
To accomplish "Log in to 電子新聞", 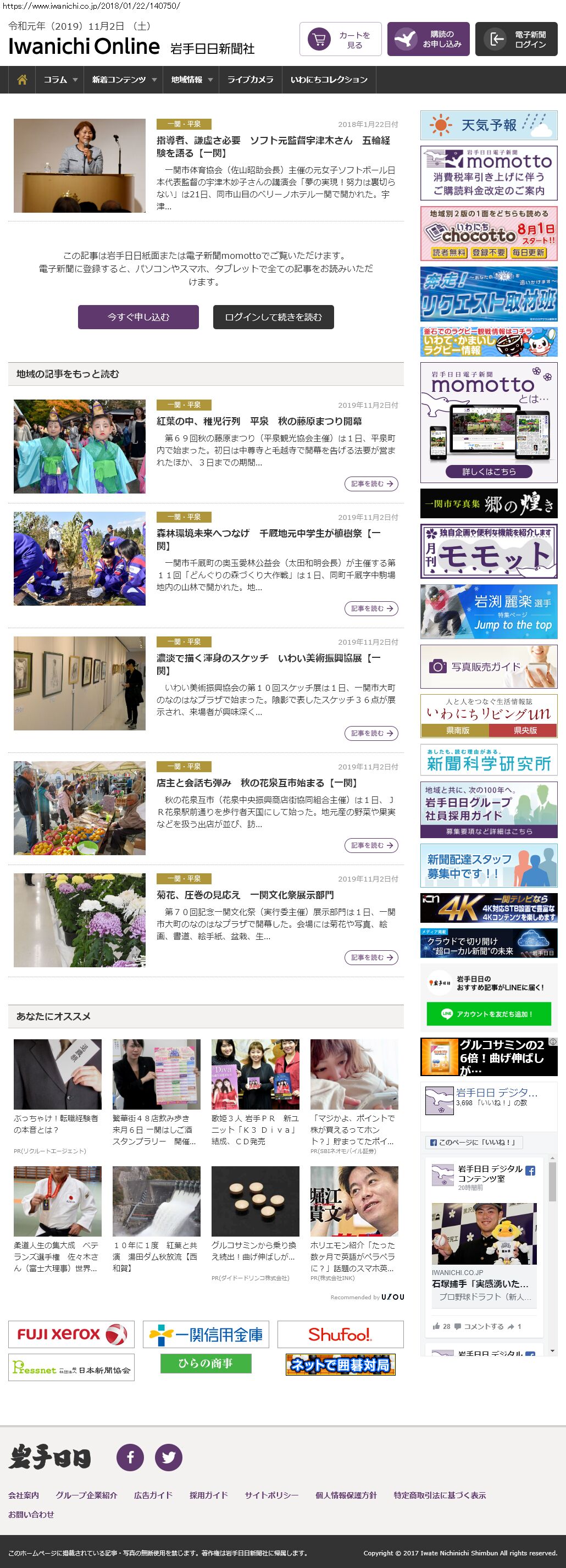I will [x=516, y=40].
